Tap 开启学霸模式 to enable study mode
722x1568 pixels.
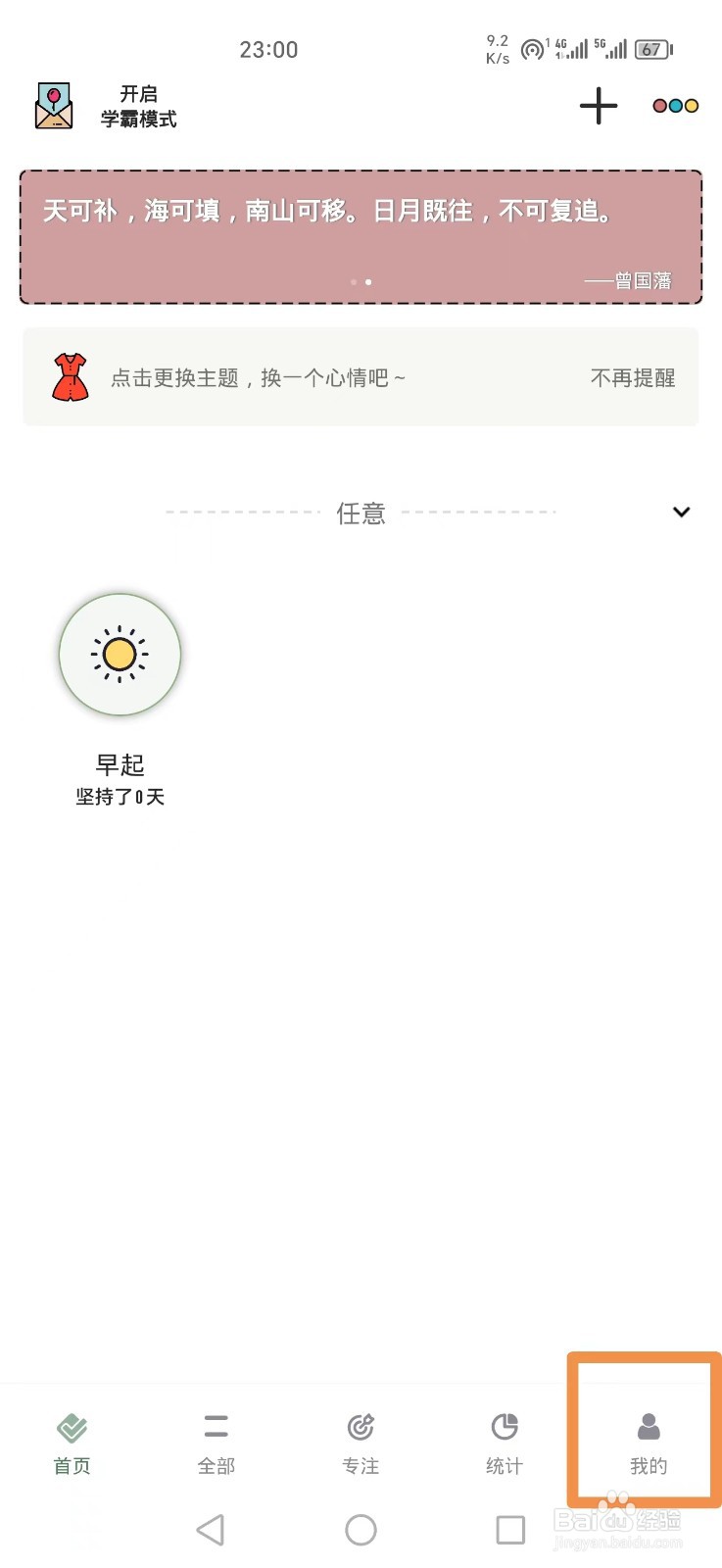[138, 106]
